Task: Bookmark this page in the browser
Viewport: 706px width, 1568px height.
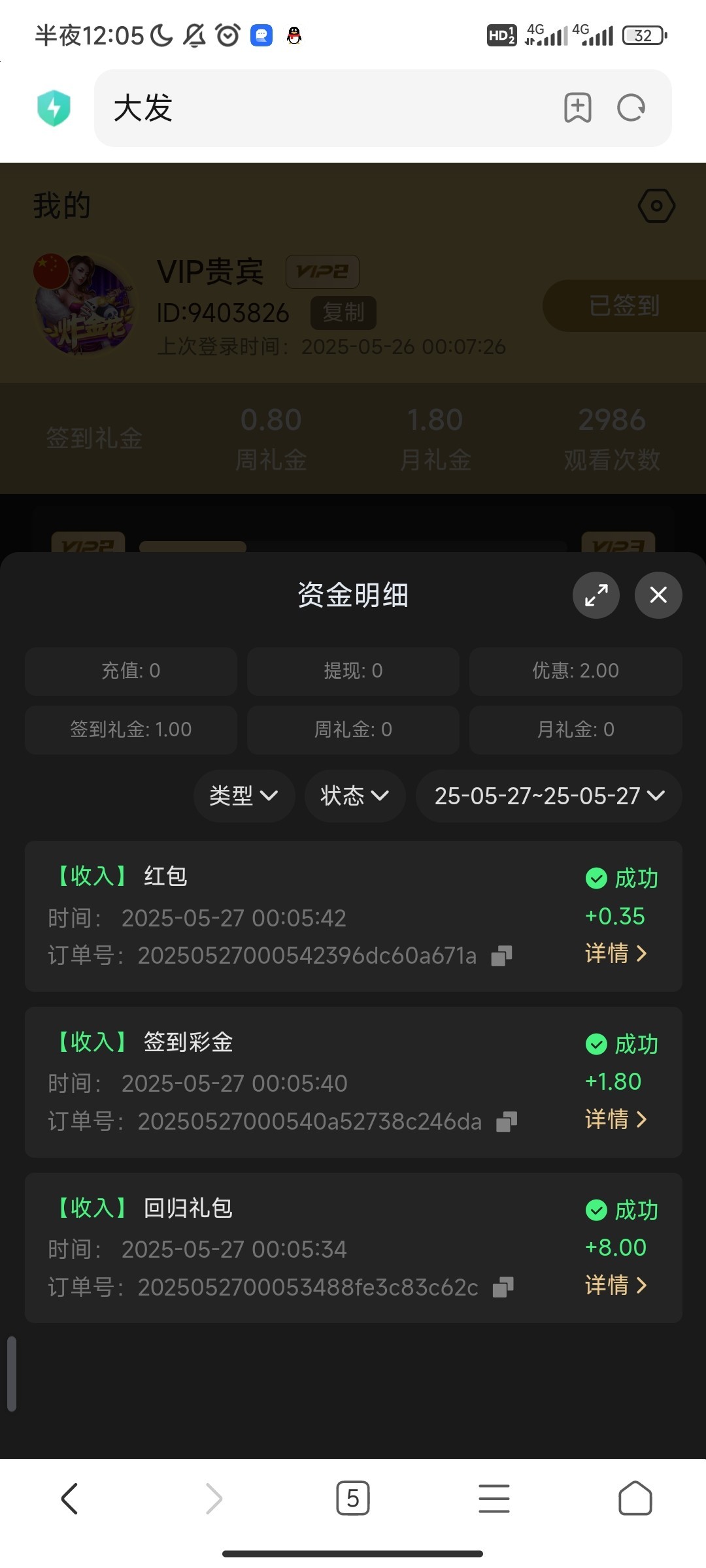Action: (578, 108)
